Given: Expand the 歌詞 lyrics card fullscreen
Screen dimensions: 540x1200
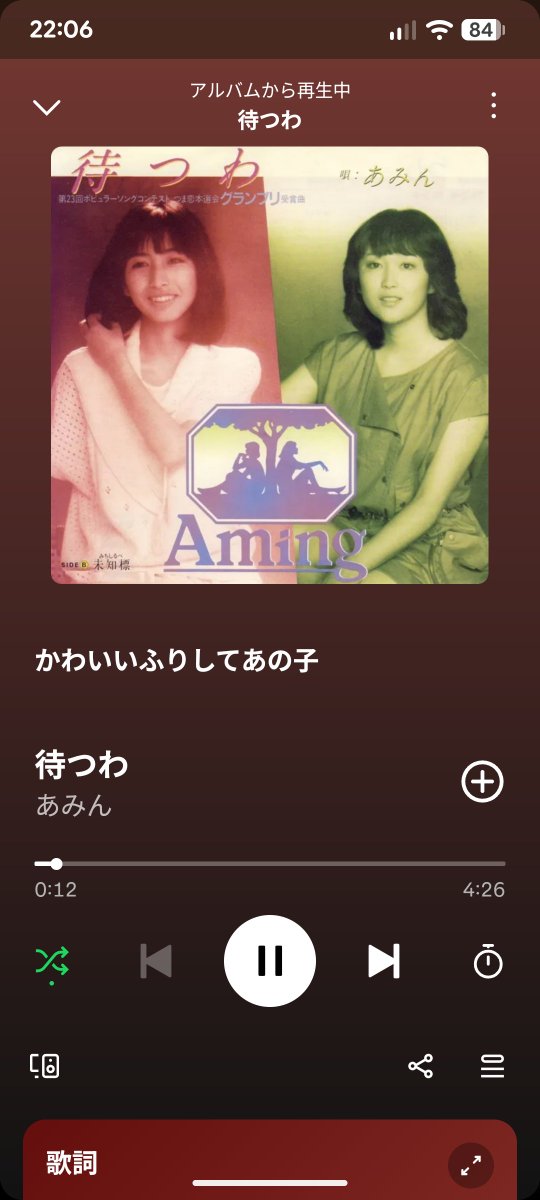Looking at the screenshot, I should coord(471,1164).
